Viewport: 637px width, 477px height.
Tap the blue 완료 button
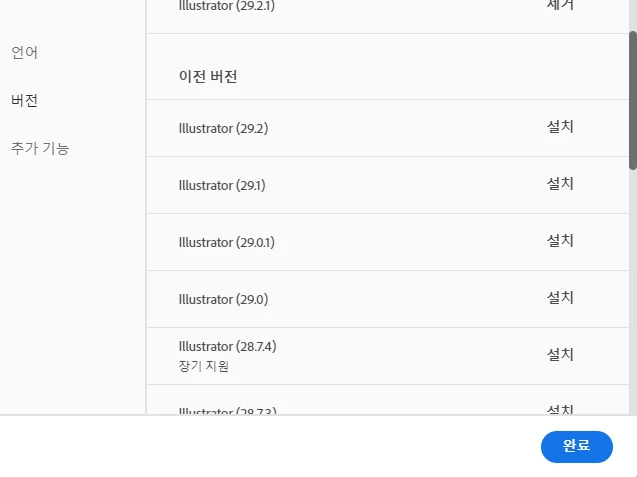(576, 446)
